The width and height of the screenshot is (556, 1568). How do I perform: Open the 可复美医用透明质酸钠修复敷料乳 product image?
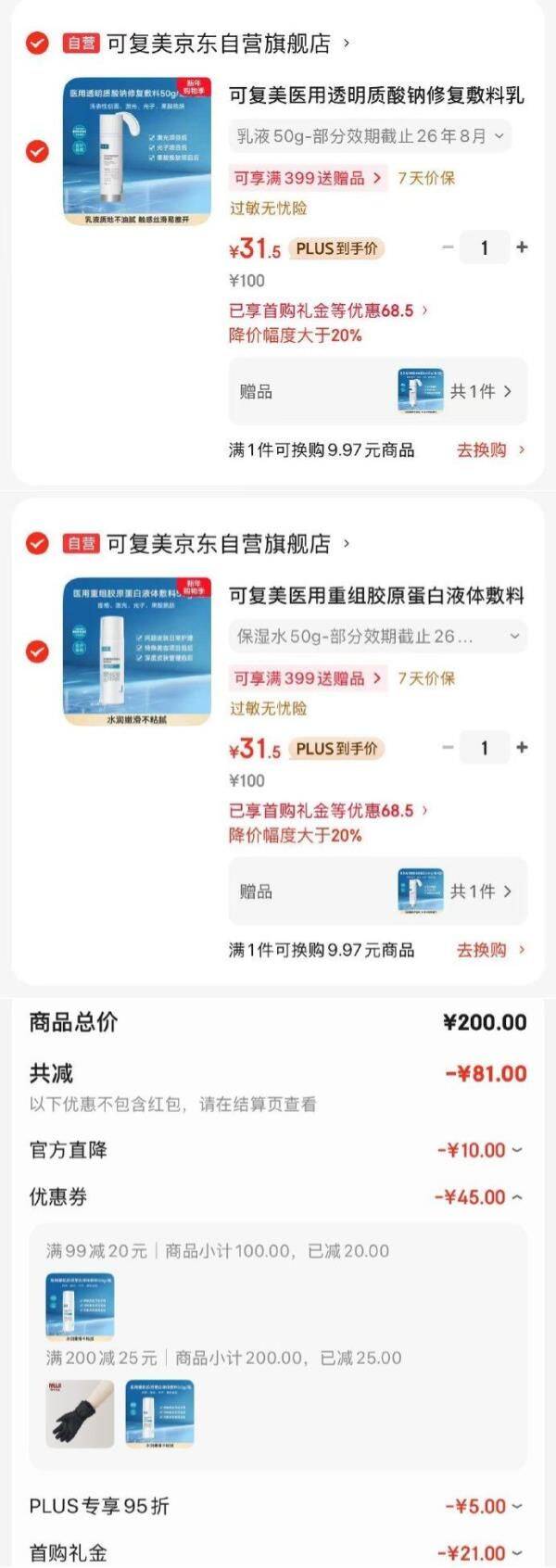tap(137, 151)
